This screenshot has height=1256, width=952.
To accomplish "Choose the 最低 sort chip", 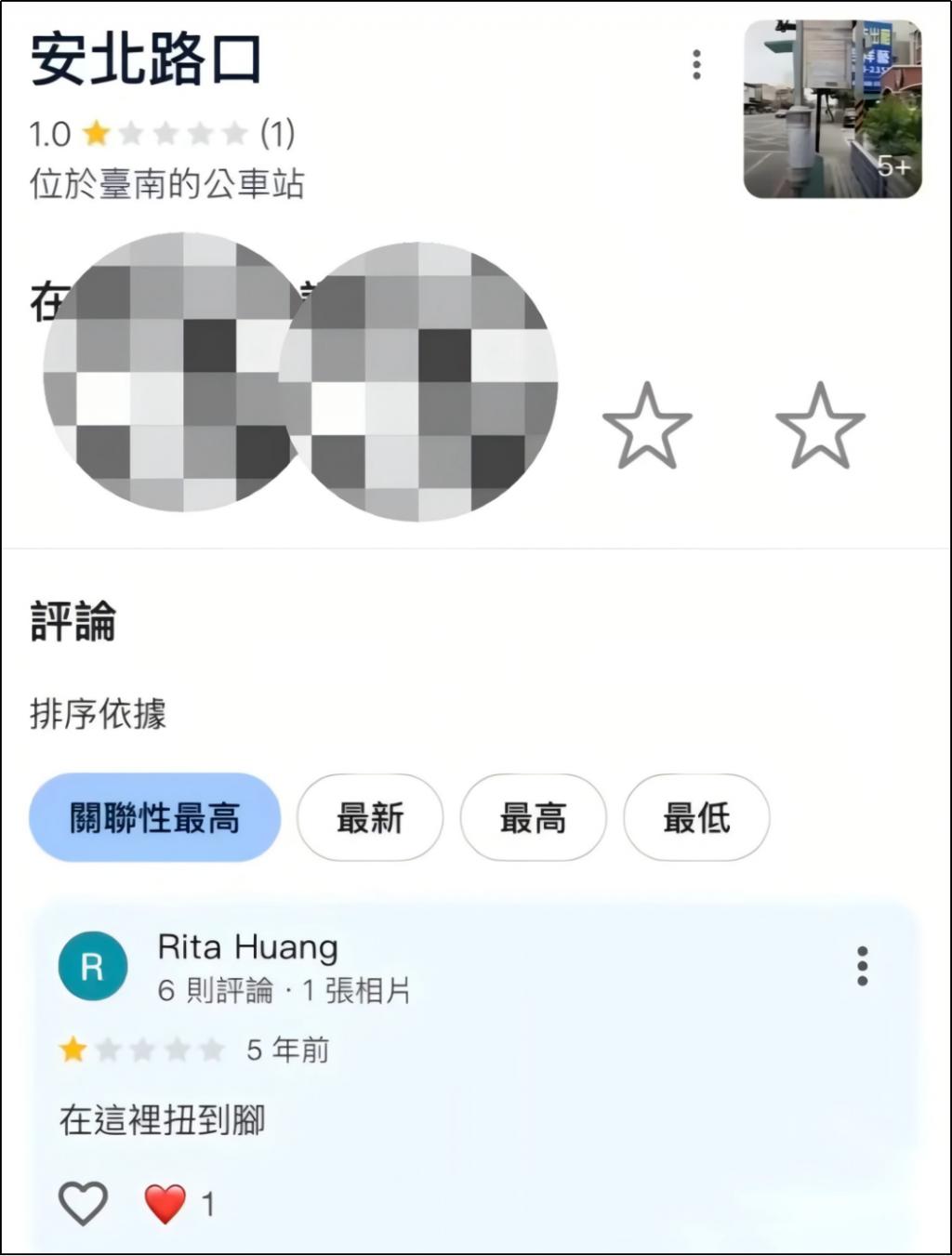I will tap(696, 818).
